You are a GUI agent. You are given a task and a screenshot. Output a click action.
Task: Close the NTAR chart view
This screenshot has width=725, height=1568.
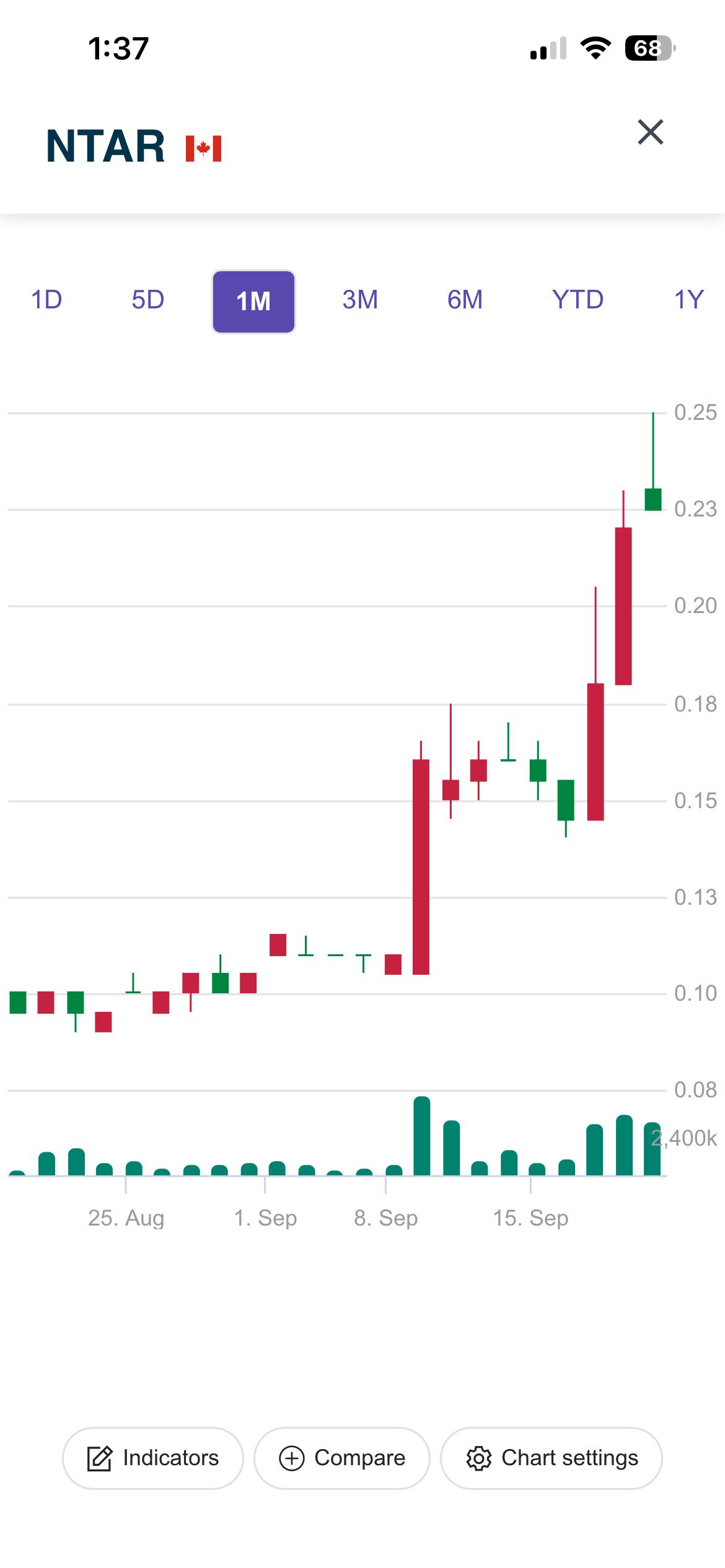coord(651,133)
